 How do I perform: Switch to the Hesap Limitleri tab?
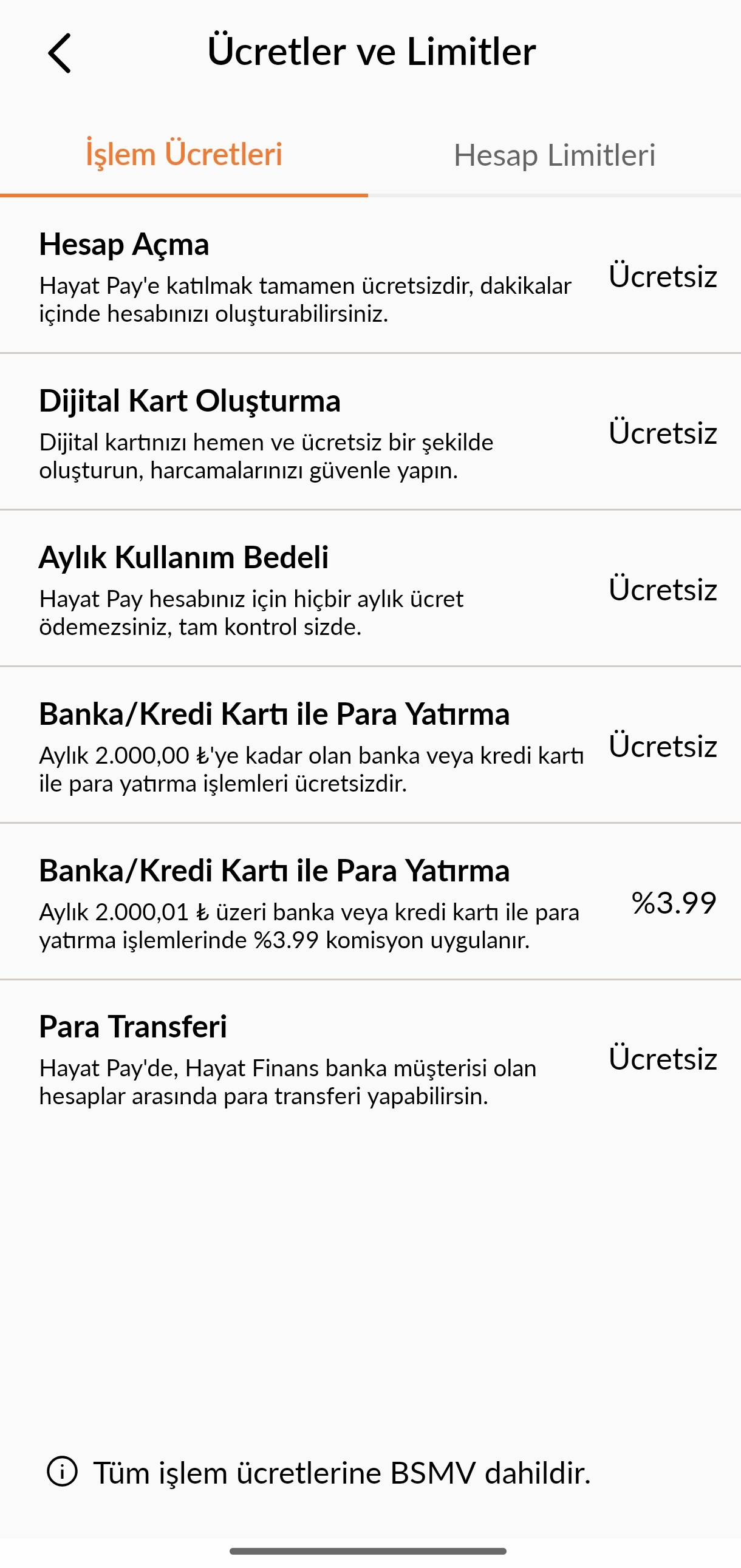click(x=554, y=155)
